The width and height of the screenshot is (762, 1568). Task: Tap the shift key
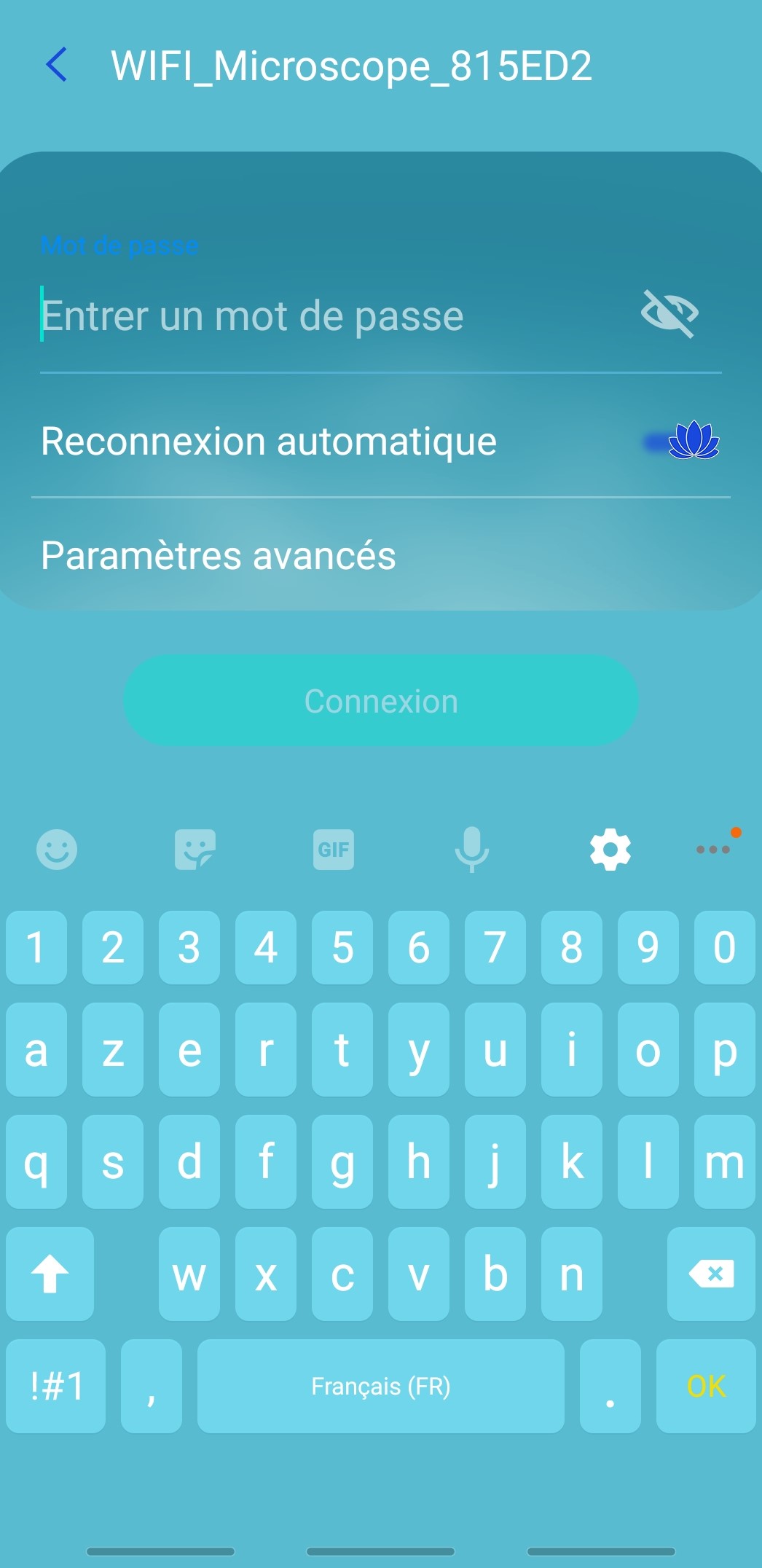point(50,1274)
